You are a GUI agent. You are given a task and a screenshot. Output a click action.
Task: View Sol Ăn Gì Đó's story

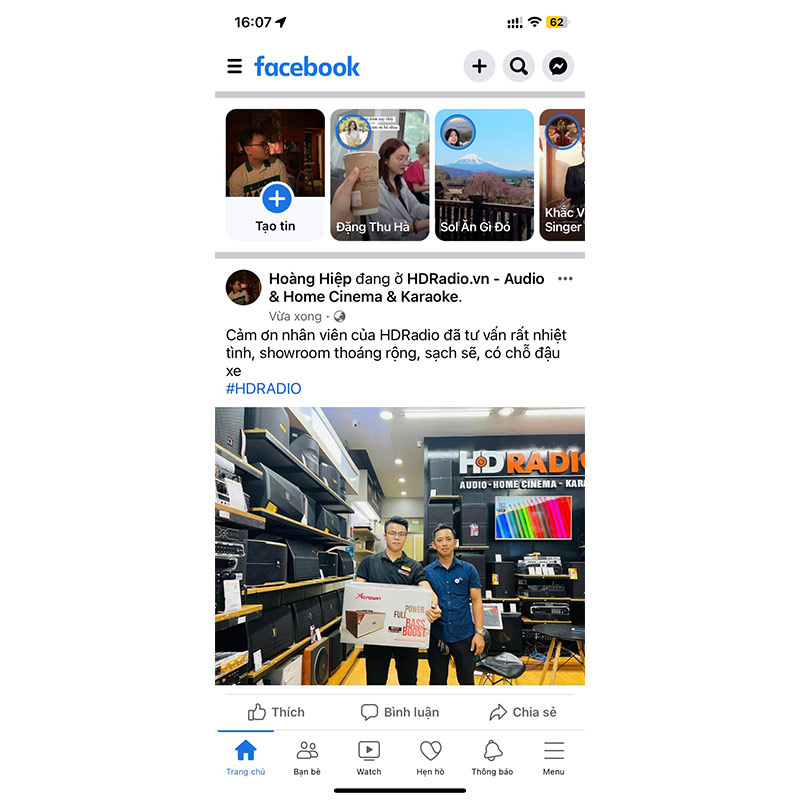coord(484,175)
